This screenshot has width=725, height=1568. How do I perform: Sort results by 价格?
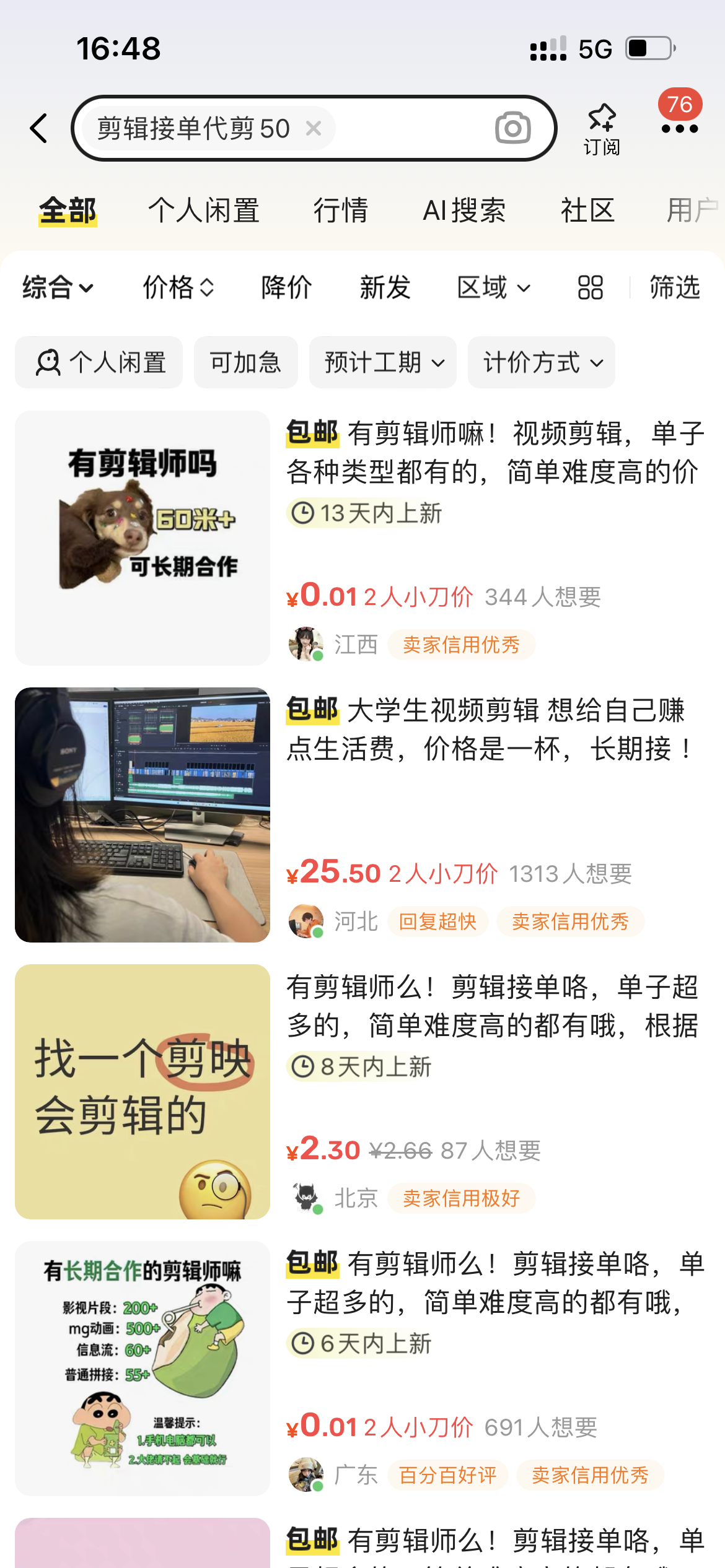tap(178, 287)
